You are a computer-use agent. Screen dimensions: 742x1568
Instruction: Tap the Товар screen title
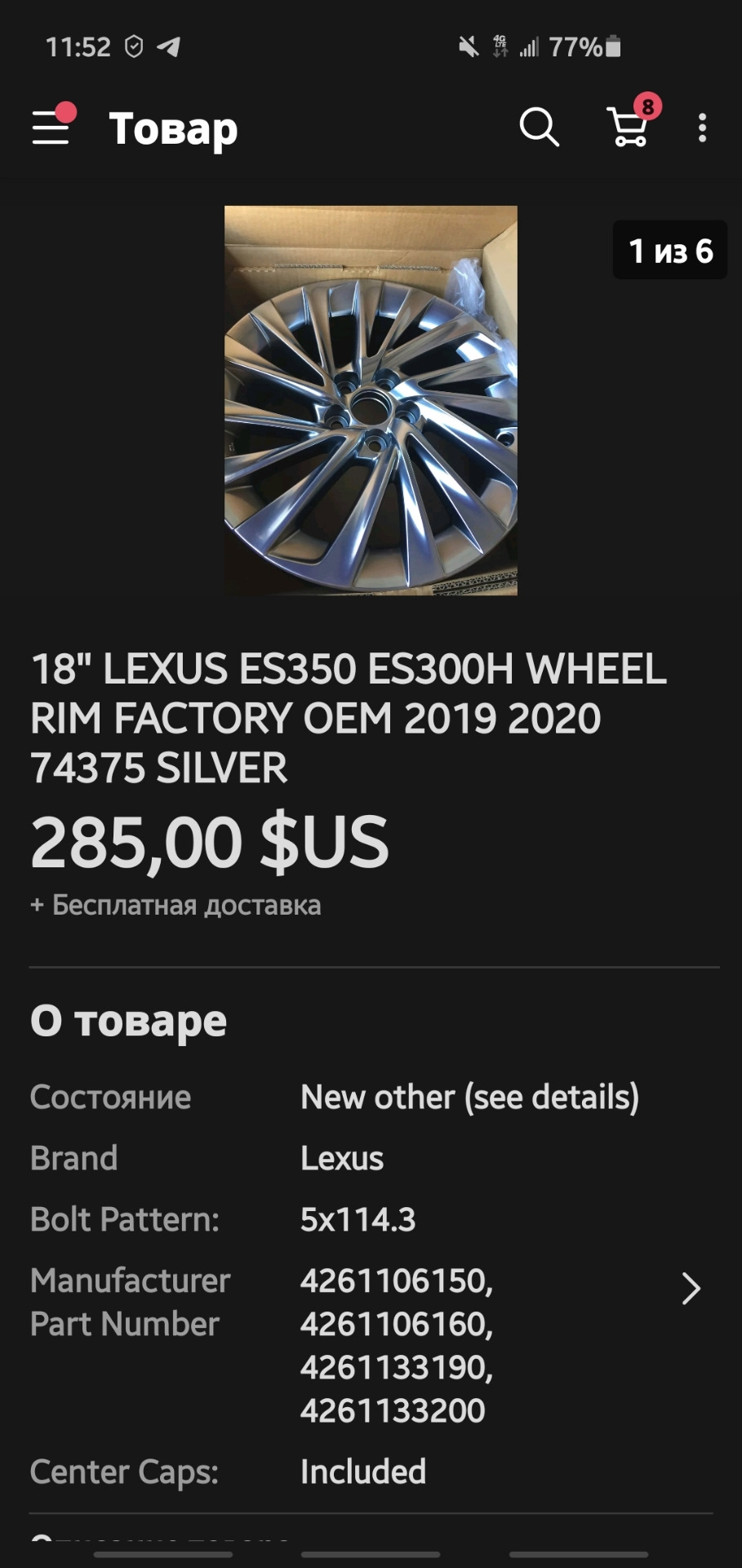coord(172,128)
